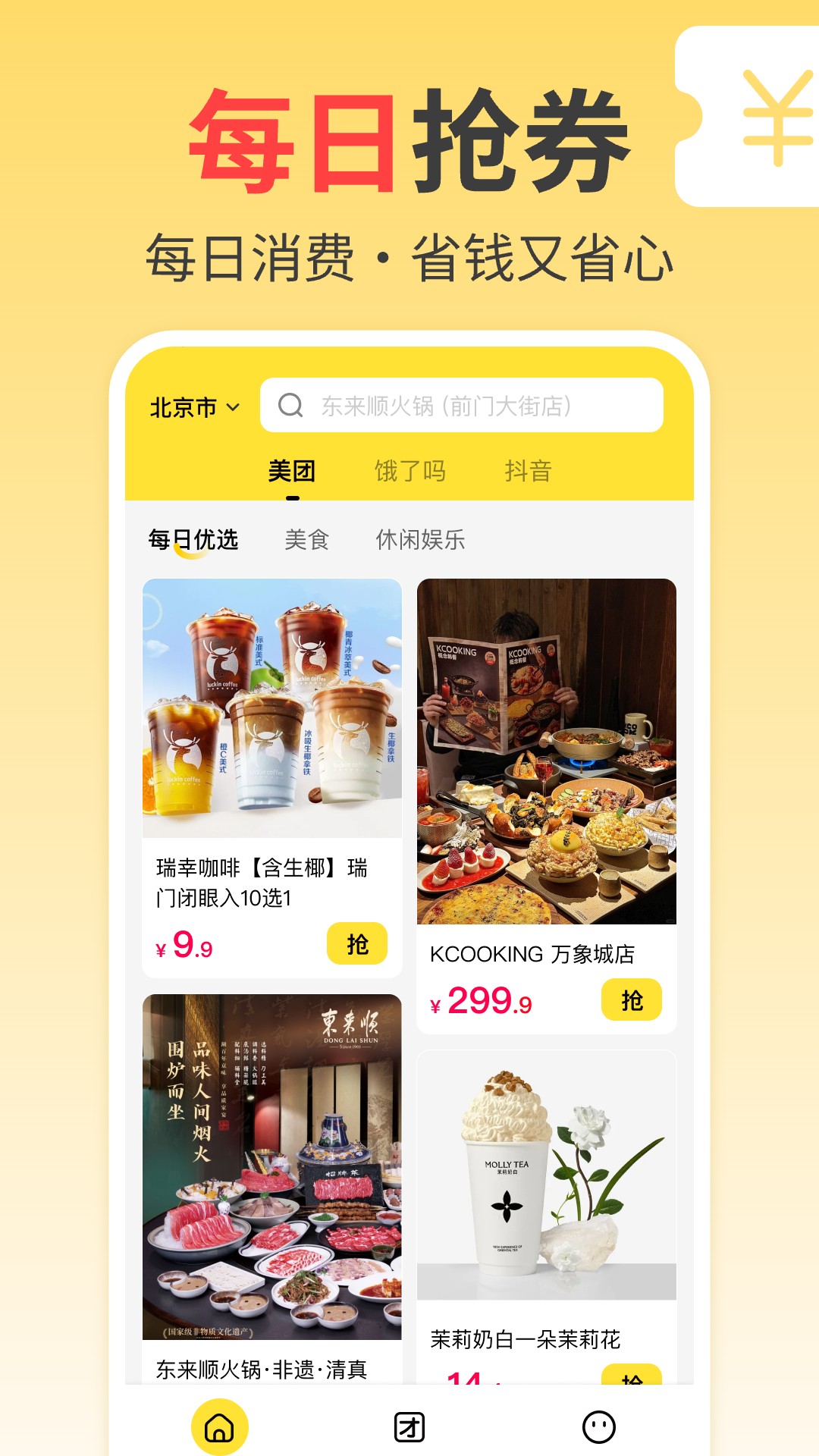Open the 美食 category tab
This screenshot has width=819, height=1456.
click(x=306, y=540)
